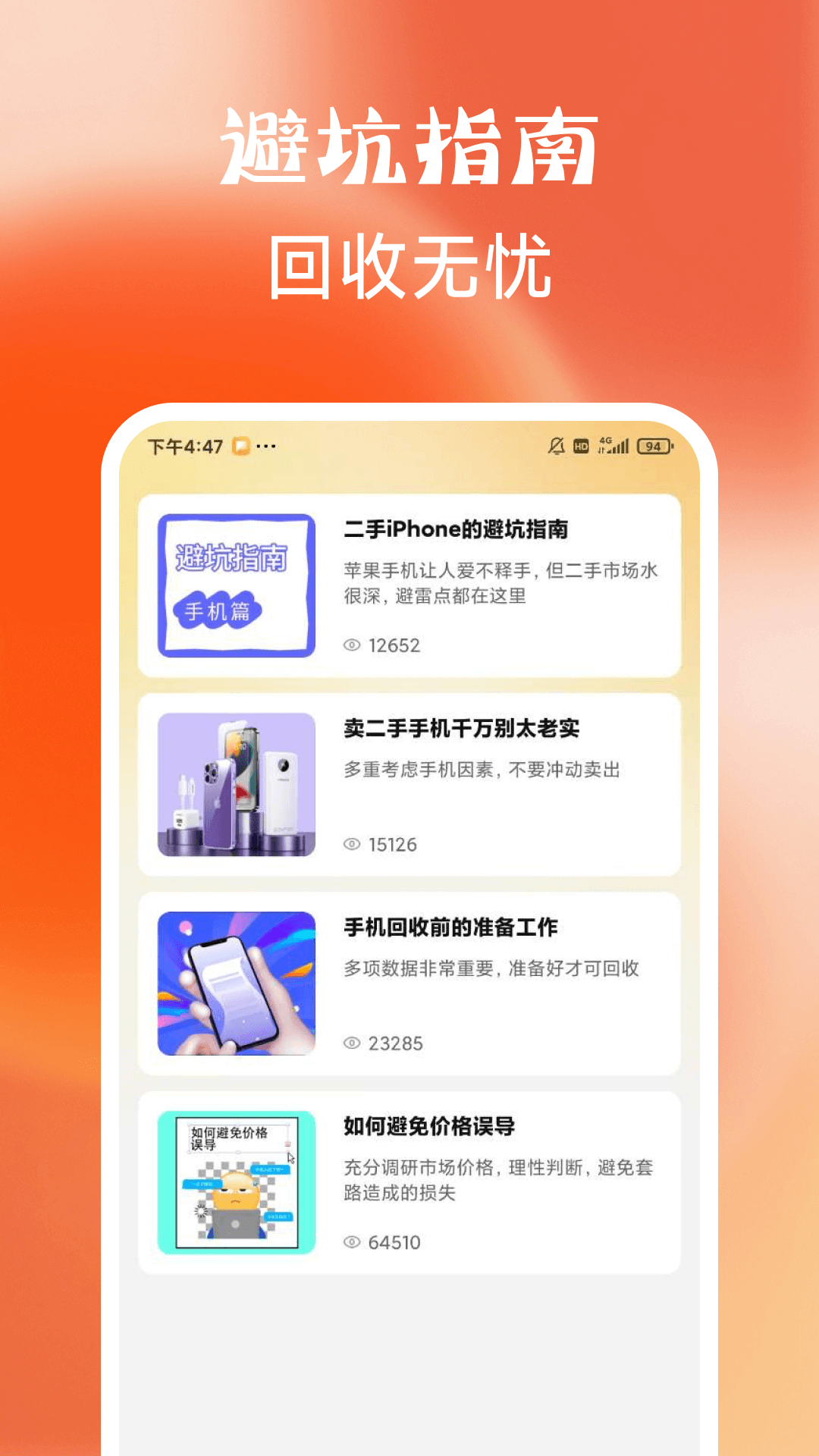Click the eye view-count icon showing 12652
The width and height of the screenshot is (819, 1456).
click(x=350, y=645)
